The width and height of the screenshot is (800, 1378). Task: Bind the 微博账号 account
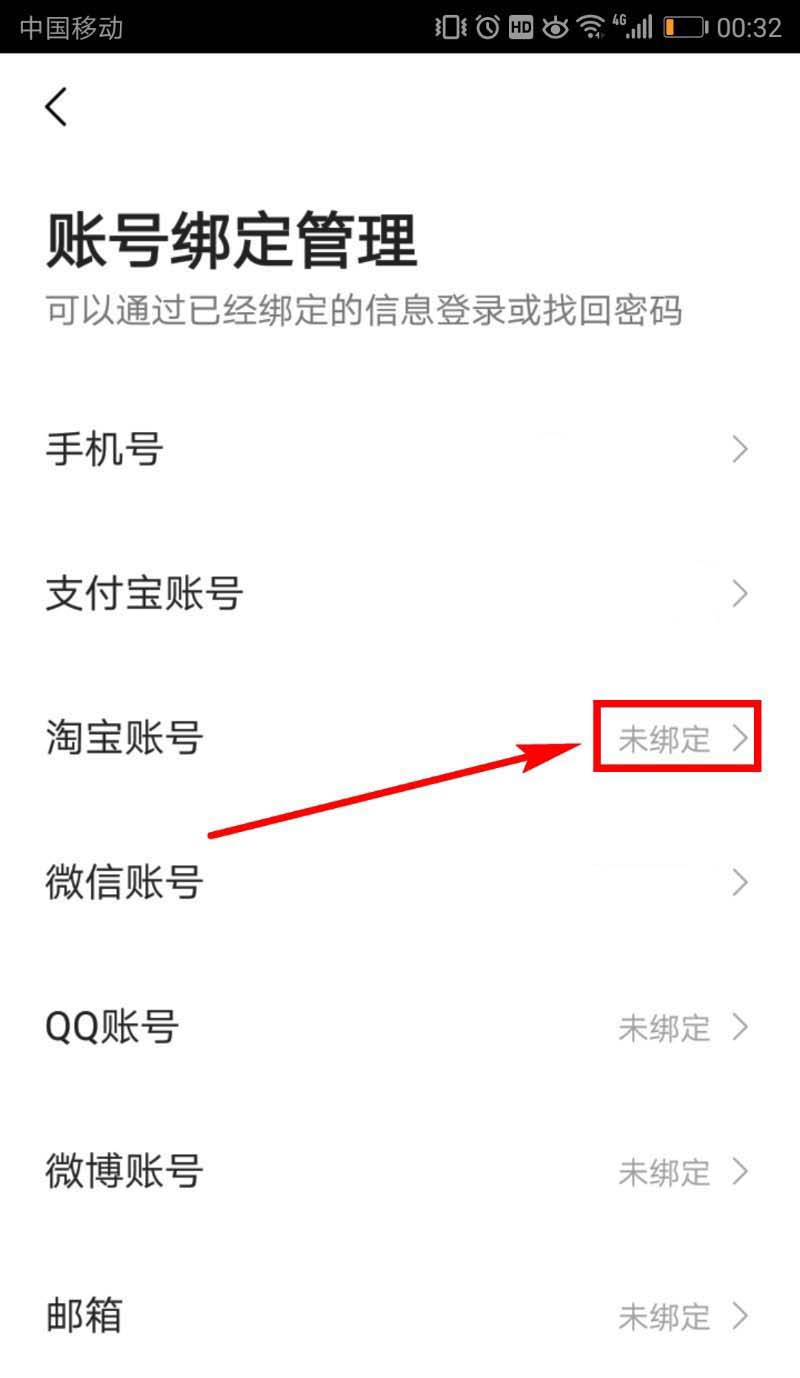pos(680,1171)
